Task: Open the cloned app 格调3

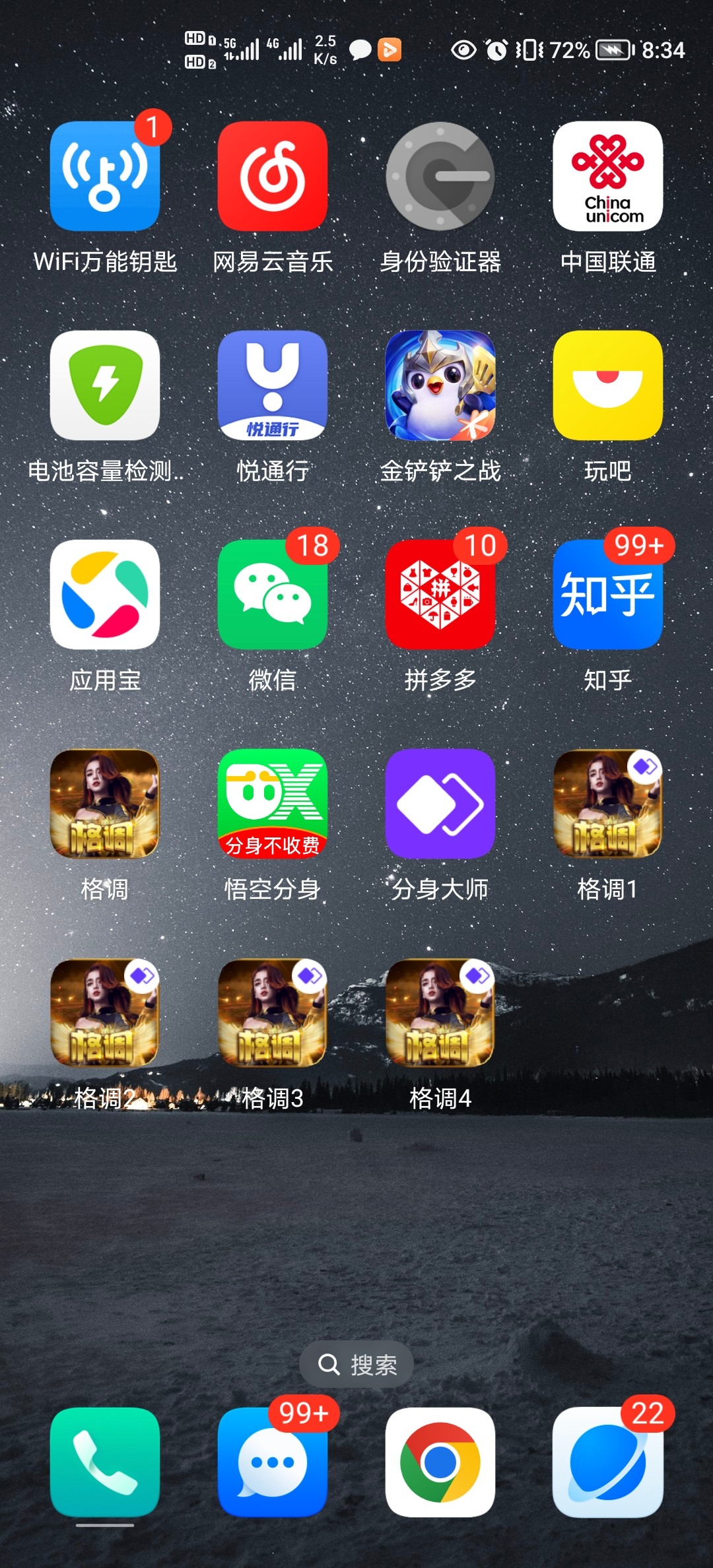Action: click(x=273, y=1013)
